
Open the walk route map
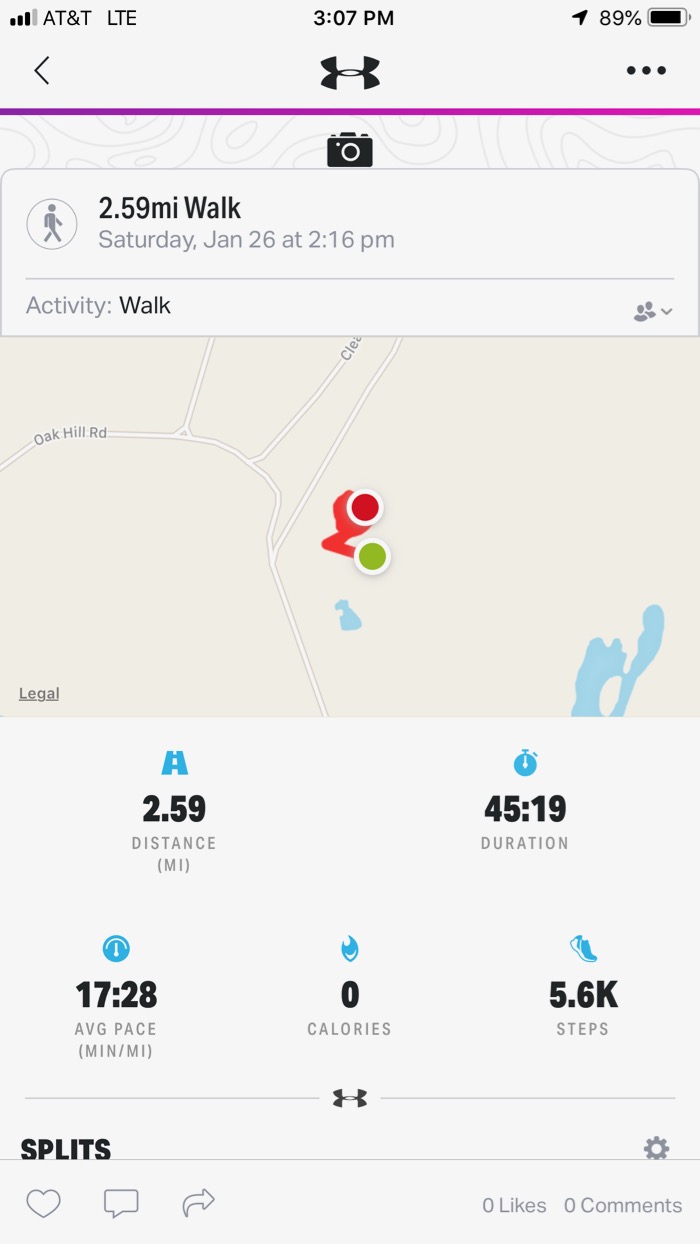[x=350, y=526]
